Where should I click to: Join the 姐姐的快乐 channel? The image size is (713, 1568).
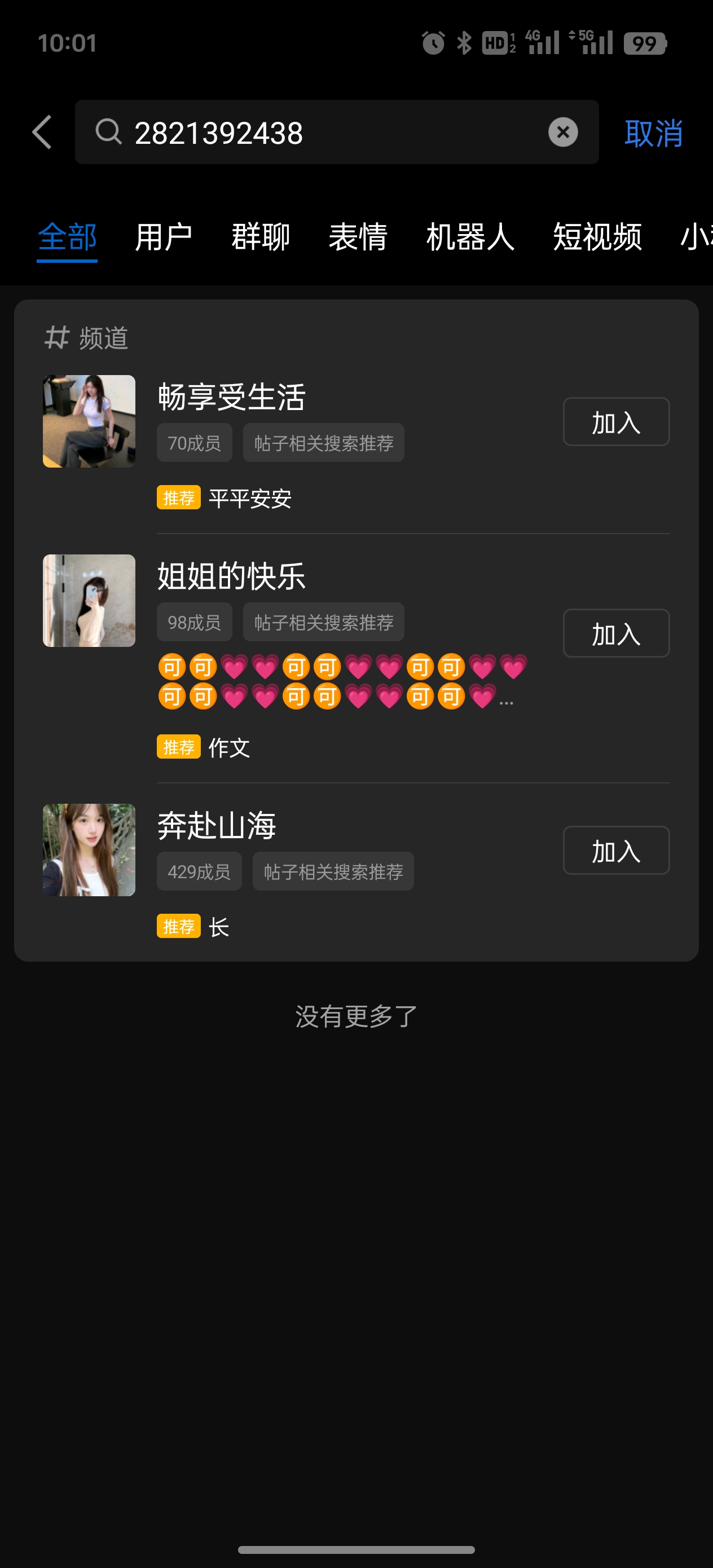(615, 633)
